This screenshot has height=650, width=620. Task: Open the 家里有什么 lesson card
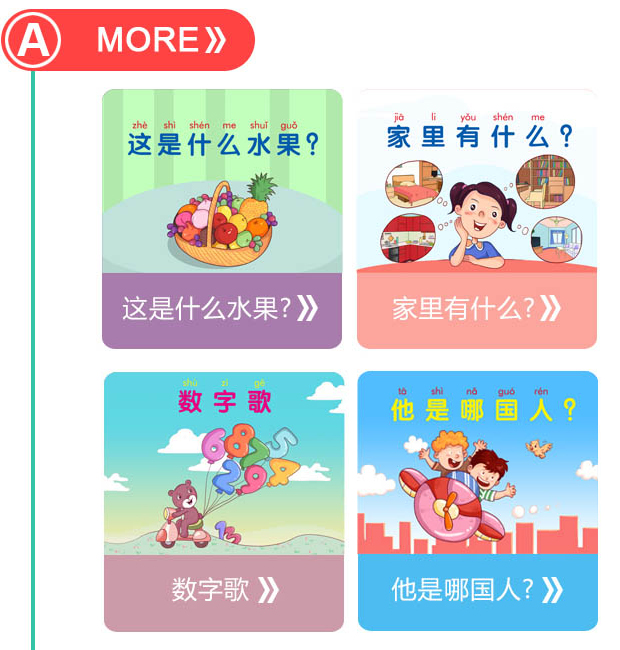pos(477,219)
